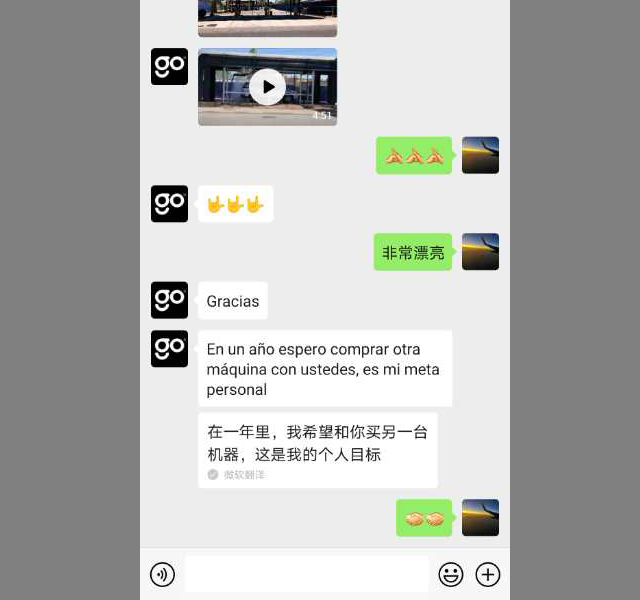Tap the message text field
Image resolution: width=640 pixels, height=600 pixels.
pos(306,574)
